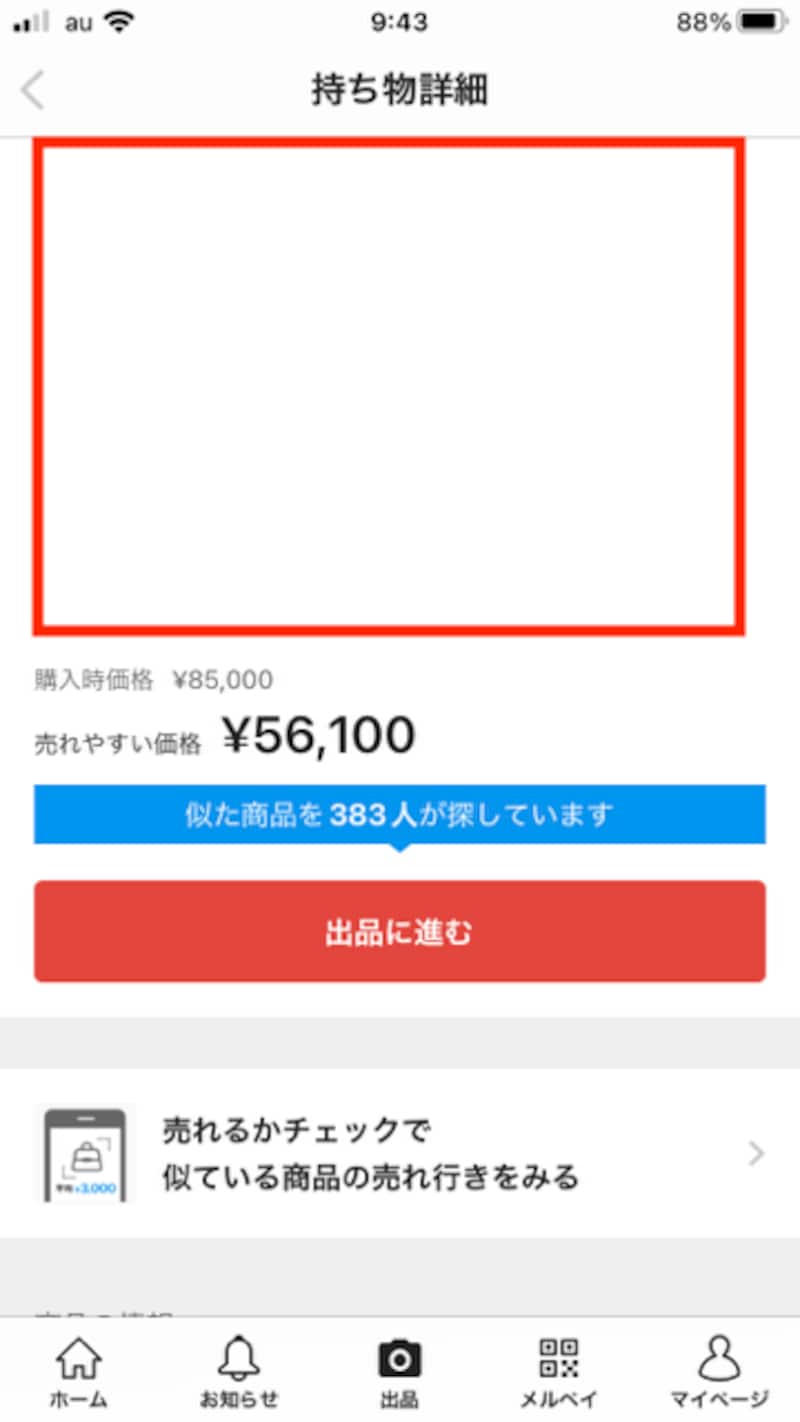This screenshot has height=1422, width=800.
Task: Tap the blue 383人が探しています banner
Action: (400, 814)
